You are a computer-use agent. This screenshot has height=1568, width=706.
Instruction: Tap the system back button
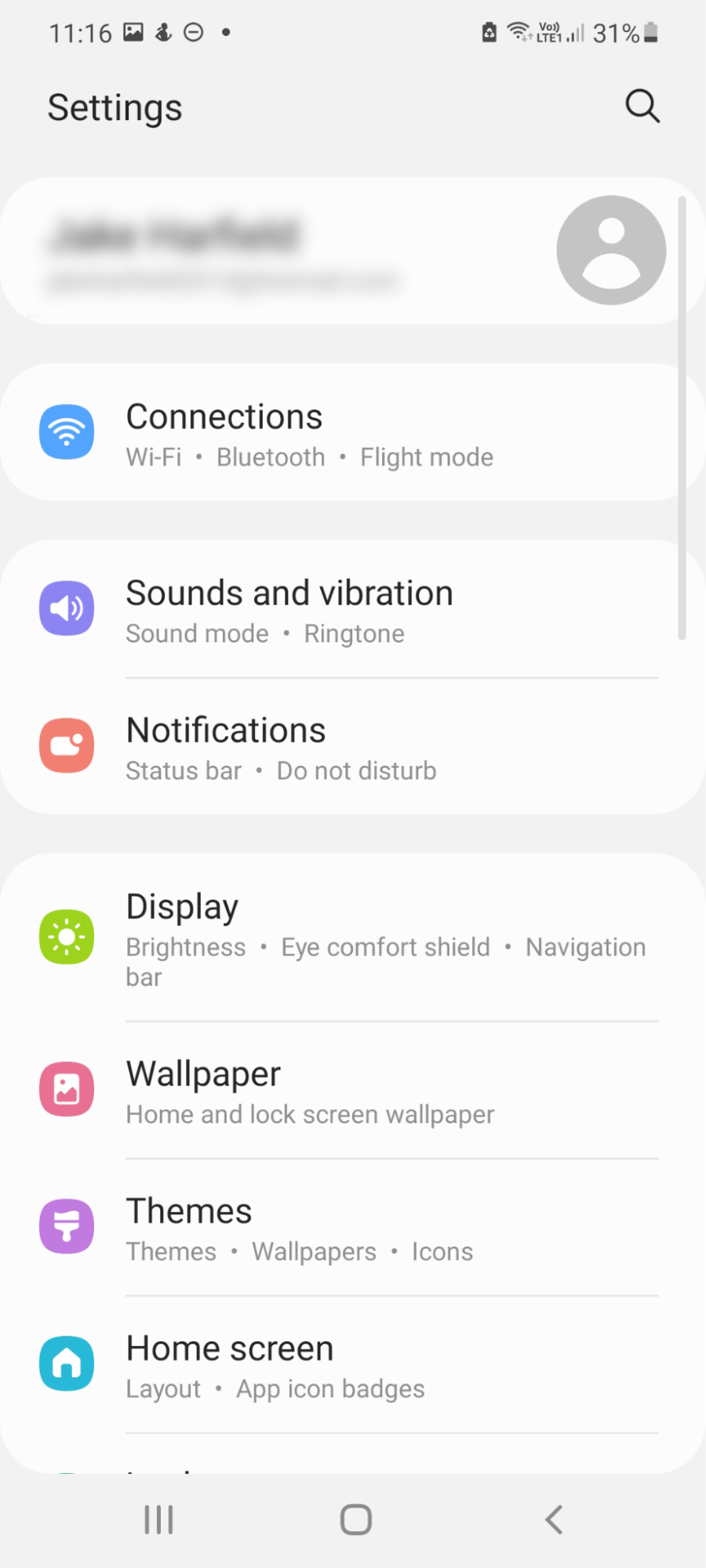(x=554, y=1519)
